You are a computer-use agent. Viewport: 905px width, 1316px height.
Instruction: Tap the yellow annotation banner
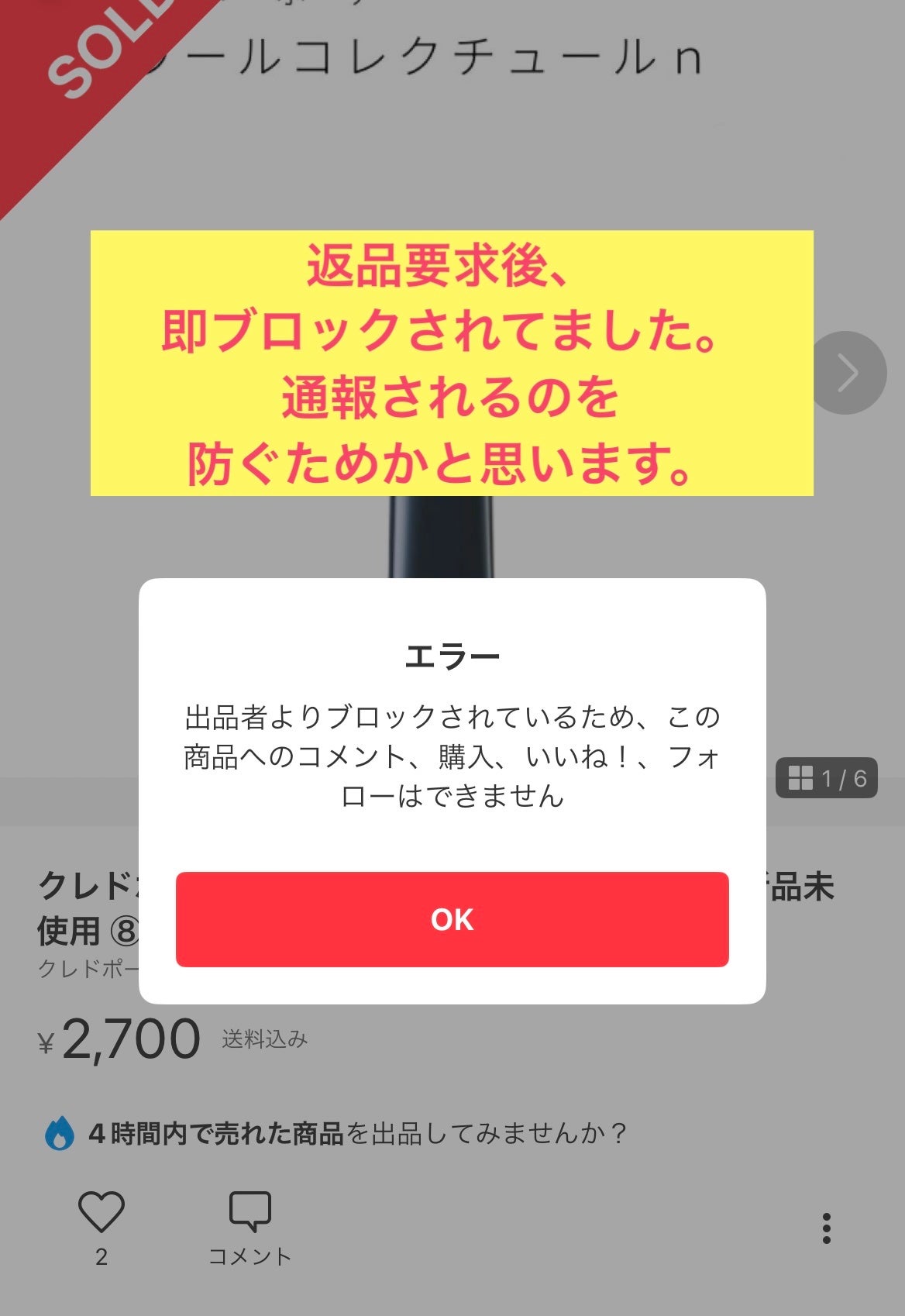pyautogui.click(x=452, y=360)
